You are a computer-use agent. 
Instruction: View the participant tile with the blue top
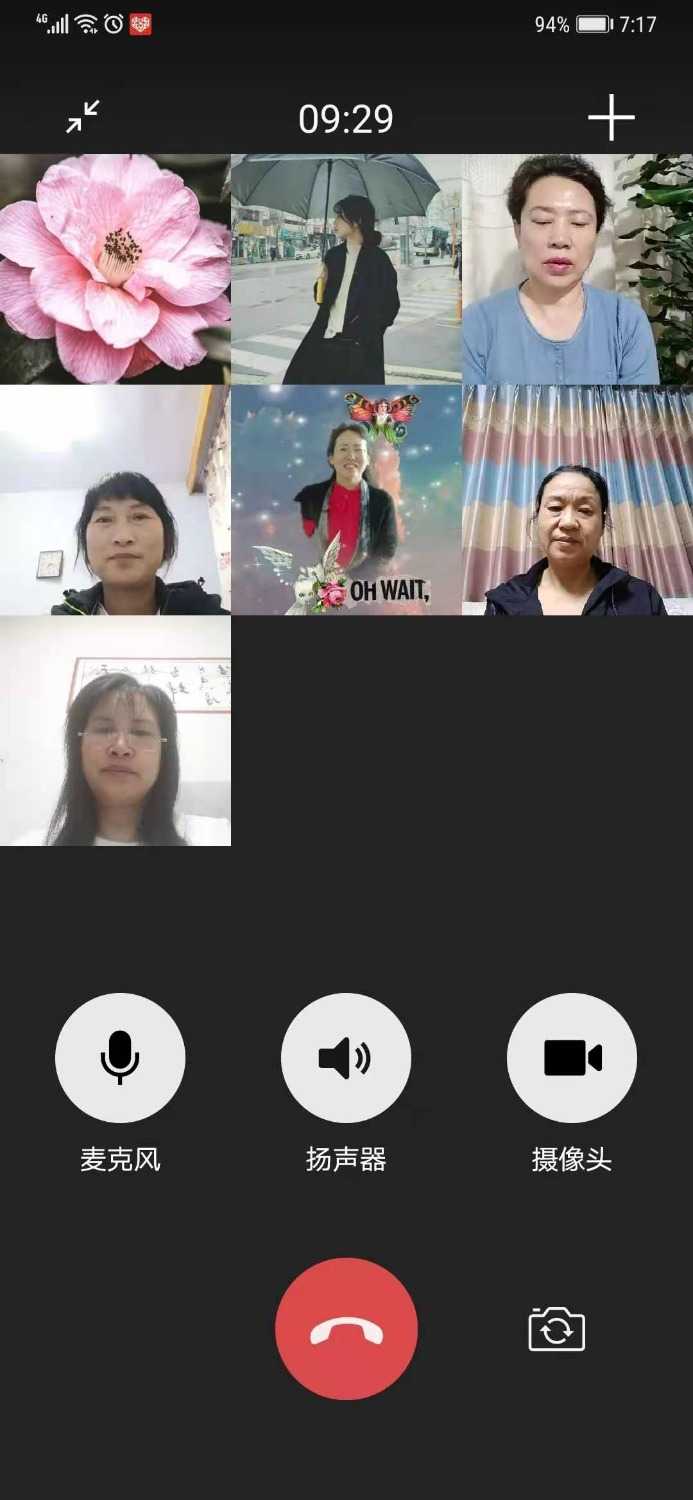(577, 269)
